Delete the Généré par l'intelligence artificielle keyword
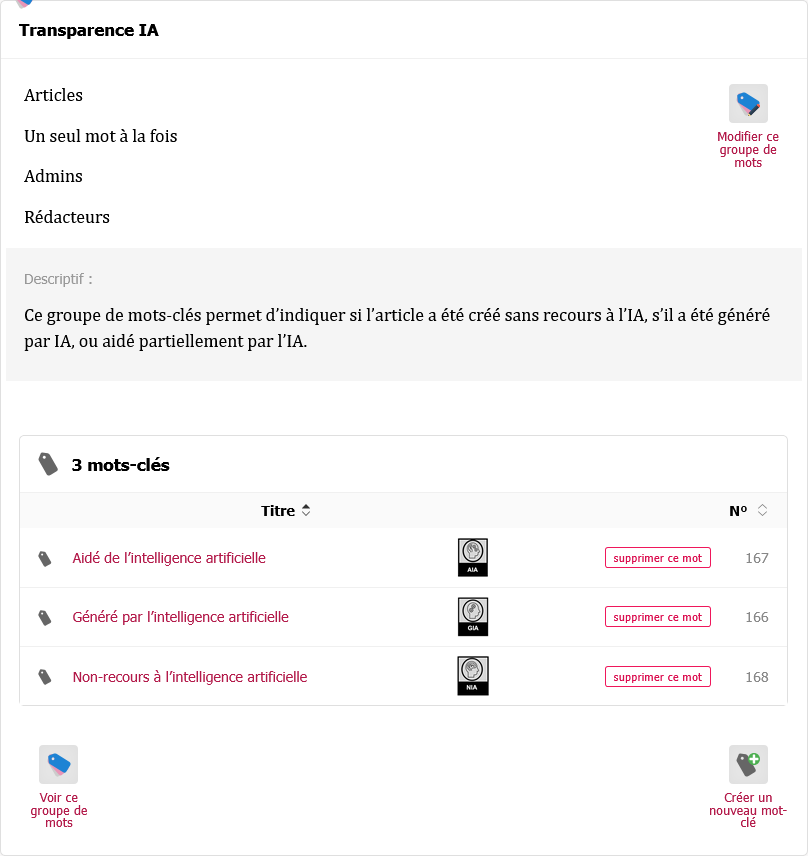 [657, 617]
